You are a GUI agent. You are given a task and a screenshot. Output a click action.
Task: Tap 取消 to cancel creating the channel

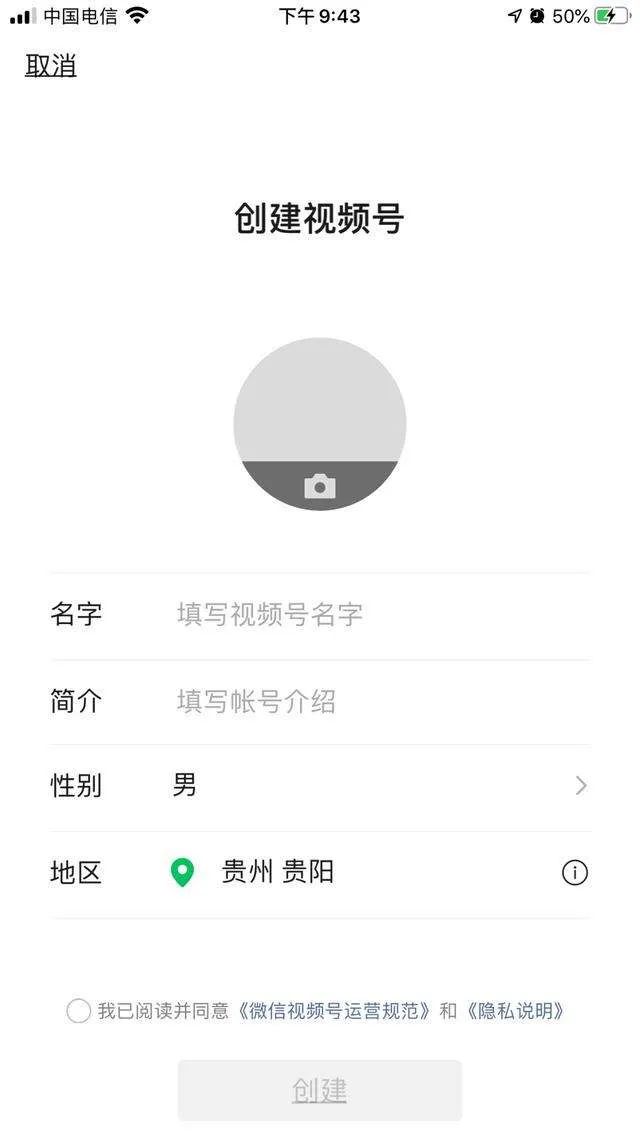point(51,65)
